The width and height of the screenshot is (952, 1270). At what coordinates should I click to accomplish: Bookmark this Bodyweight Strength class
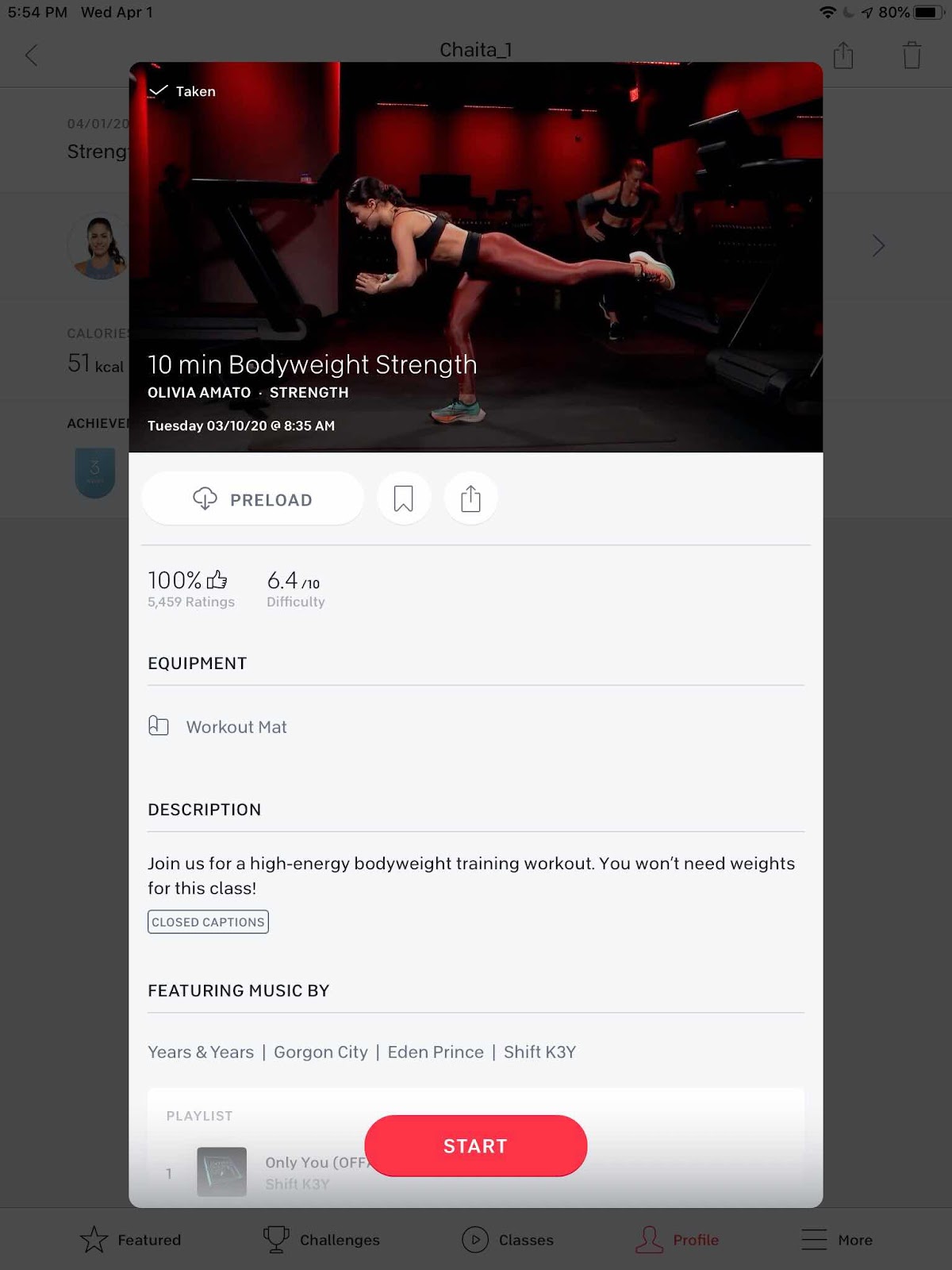click(403, 498)
